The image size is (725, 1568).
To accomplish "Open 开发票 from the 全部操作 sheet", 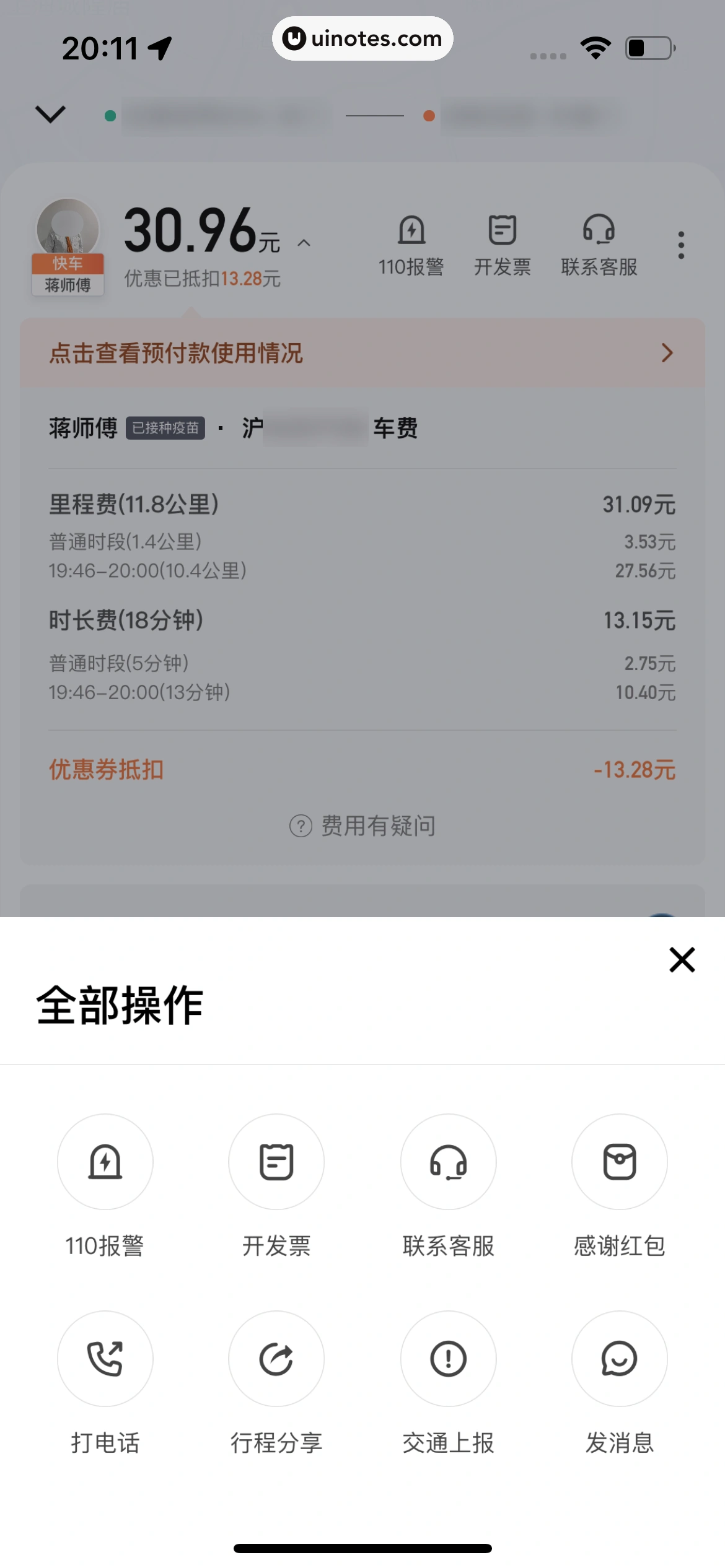I will tap(276, 1162).
